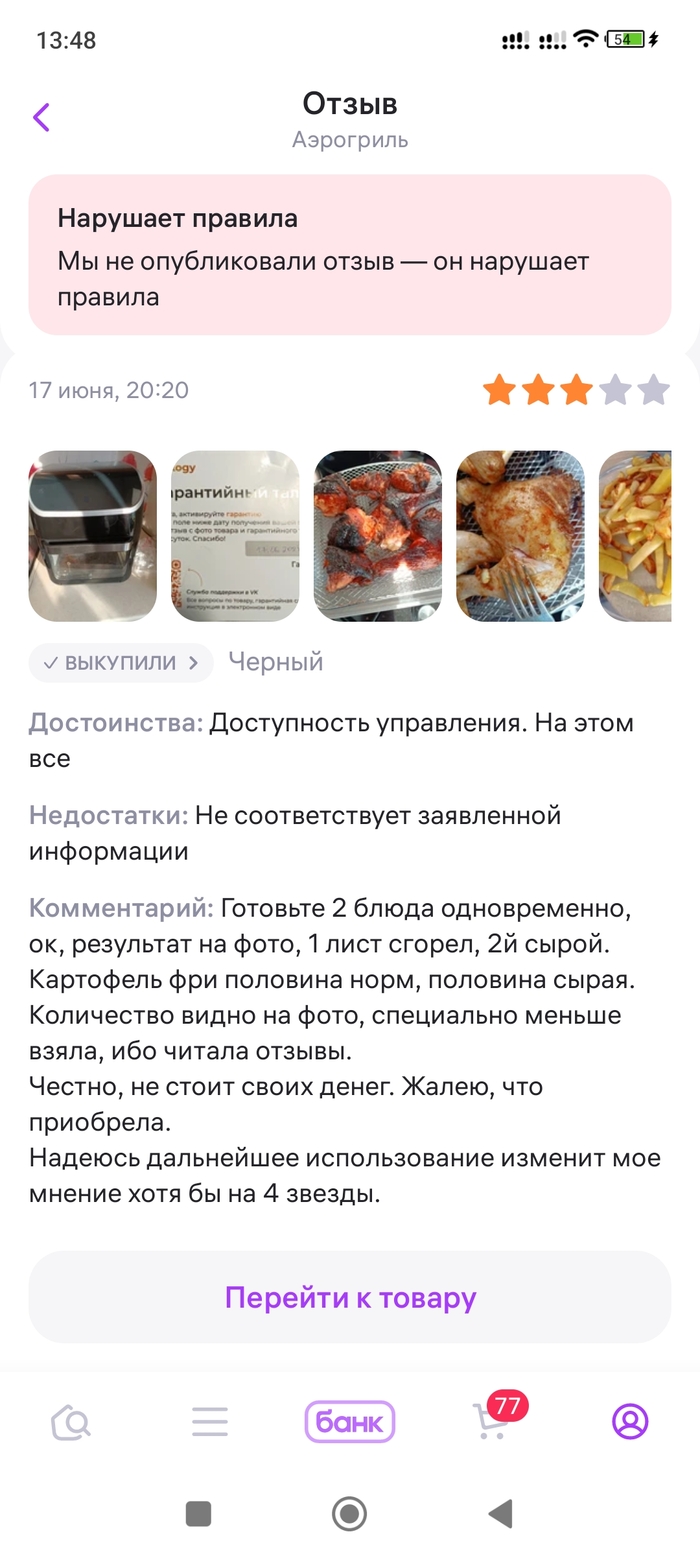Open the French fries photo

(x=636, y=536)
